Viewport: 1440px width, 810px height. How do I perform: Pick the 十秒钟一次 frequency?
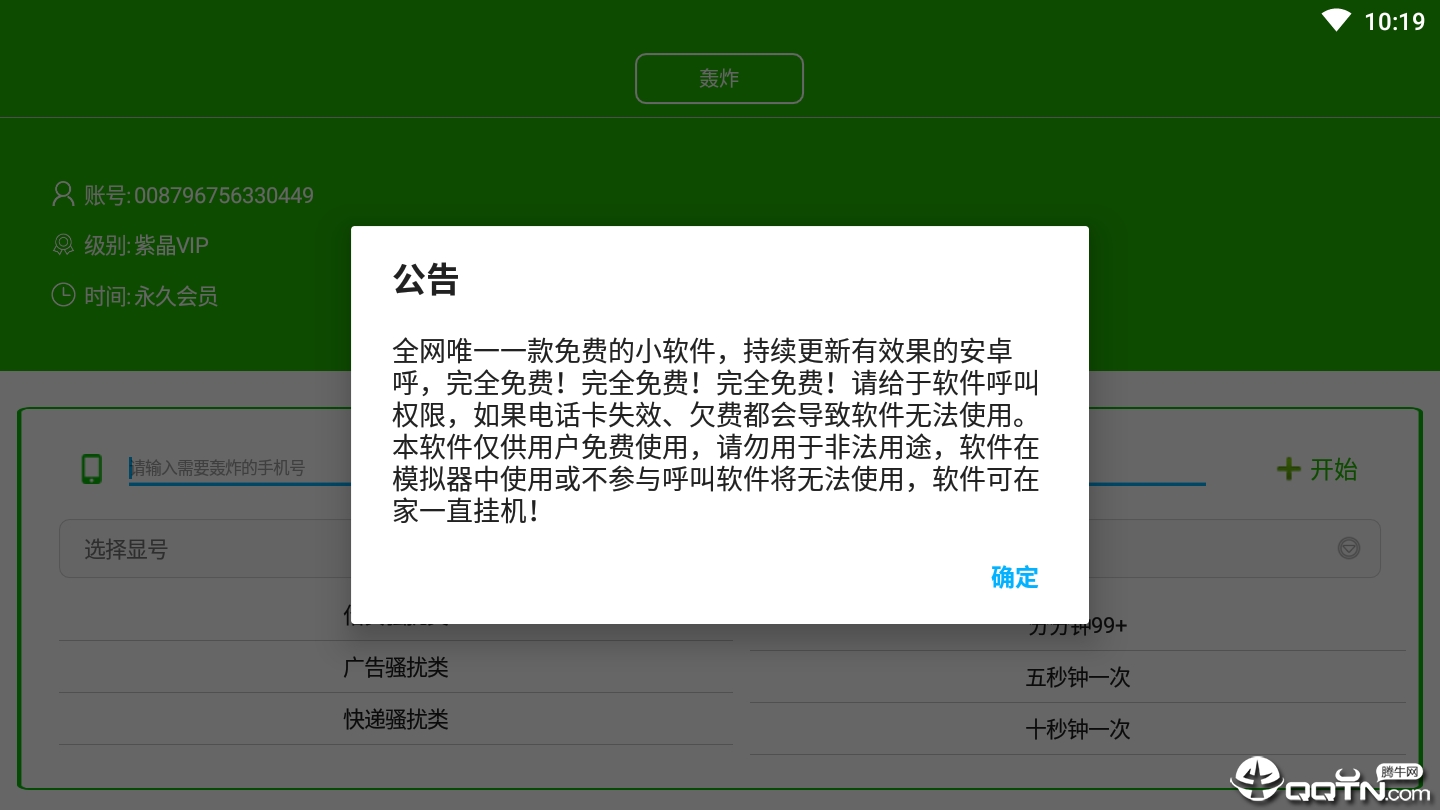click(1077, 730)
